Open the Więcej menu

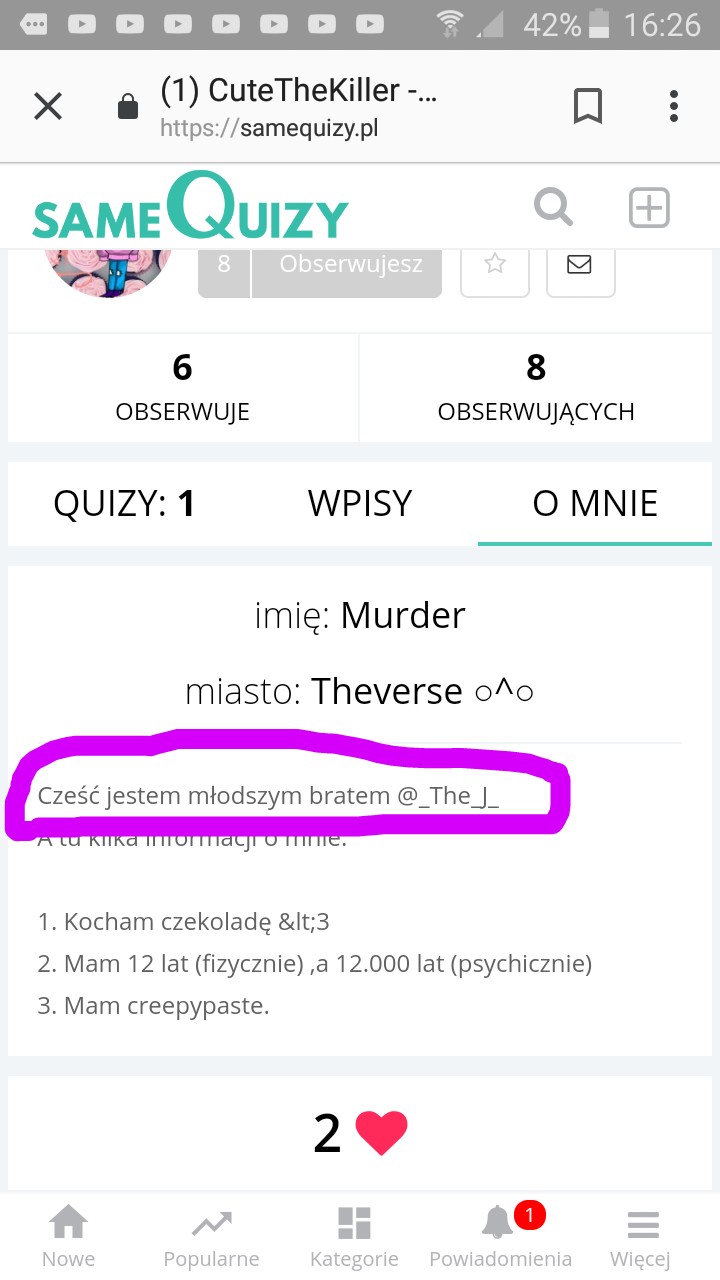coord(641,1236)
